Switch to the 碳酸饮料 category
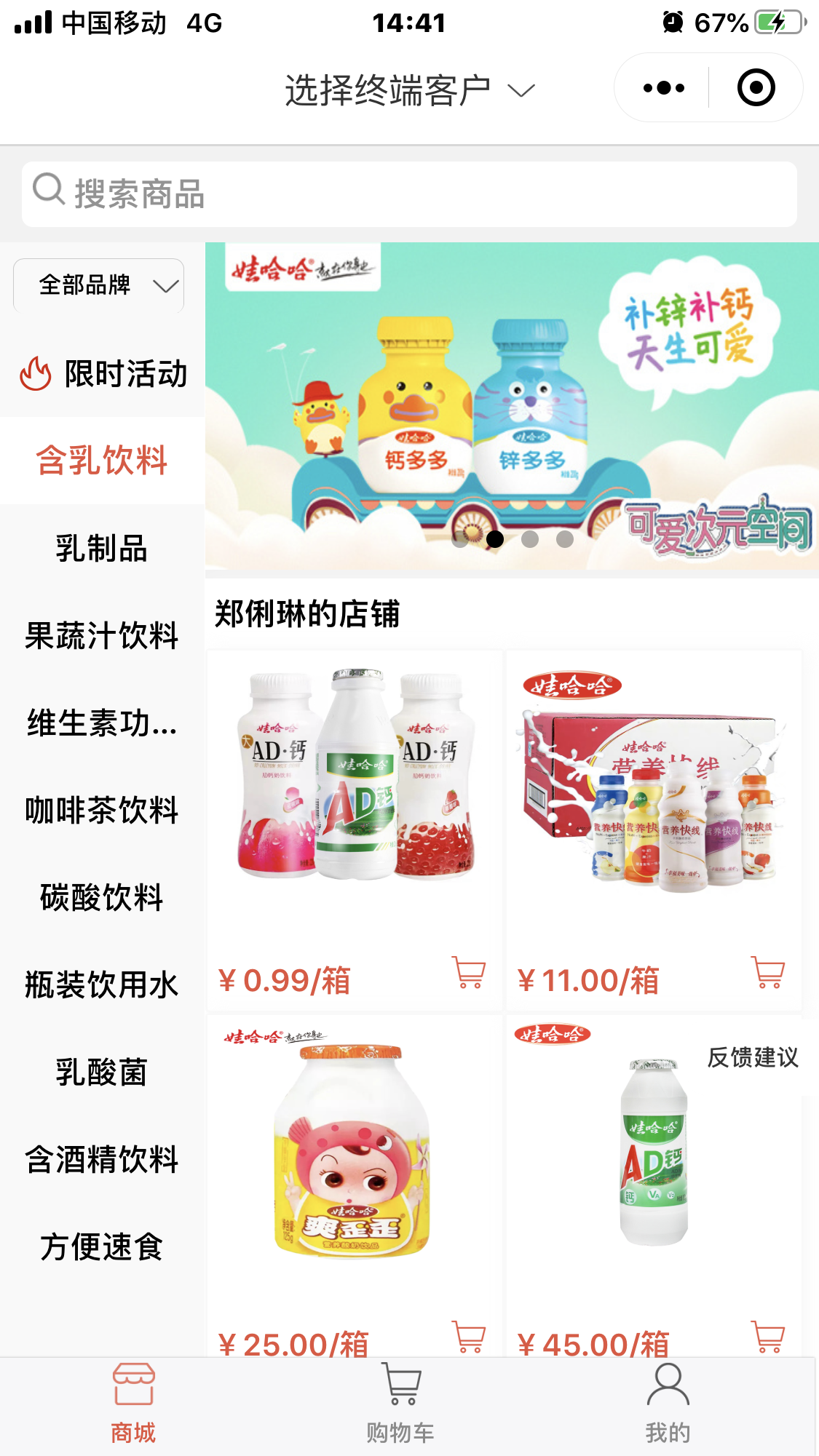 tap(102, 898)
